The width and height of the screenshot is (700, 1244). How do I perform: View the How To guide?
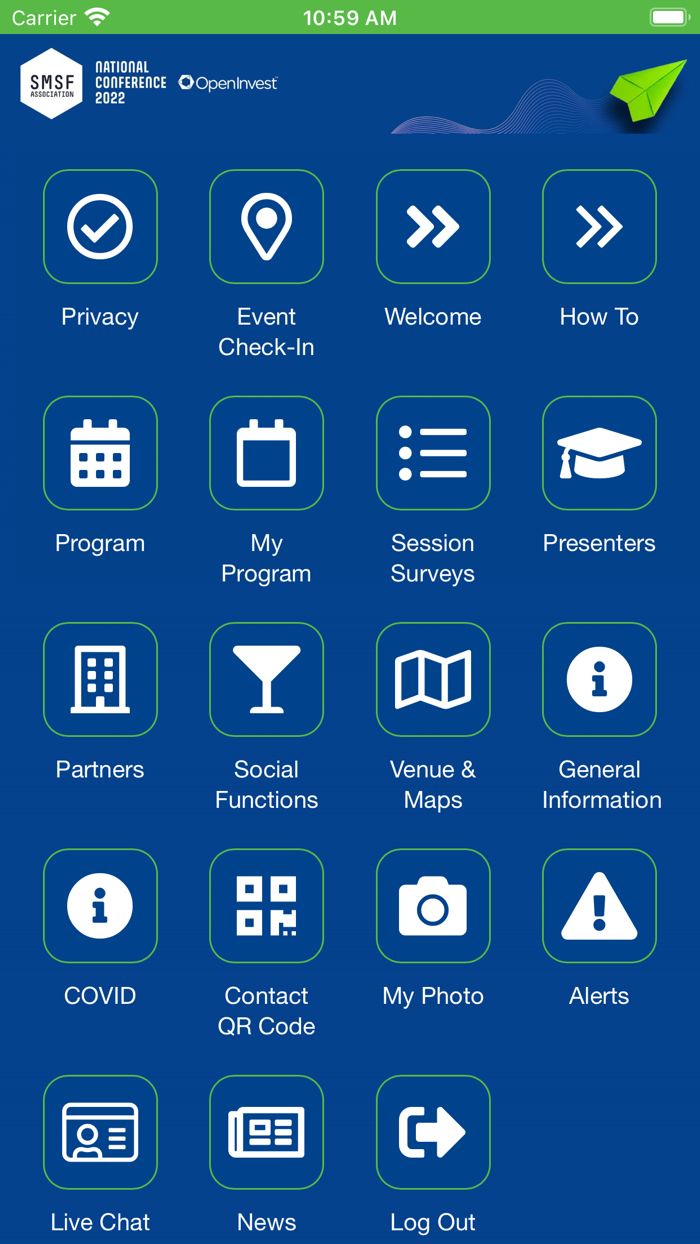point(599,227)
